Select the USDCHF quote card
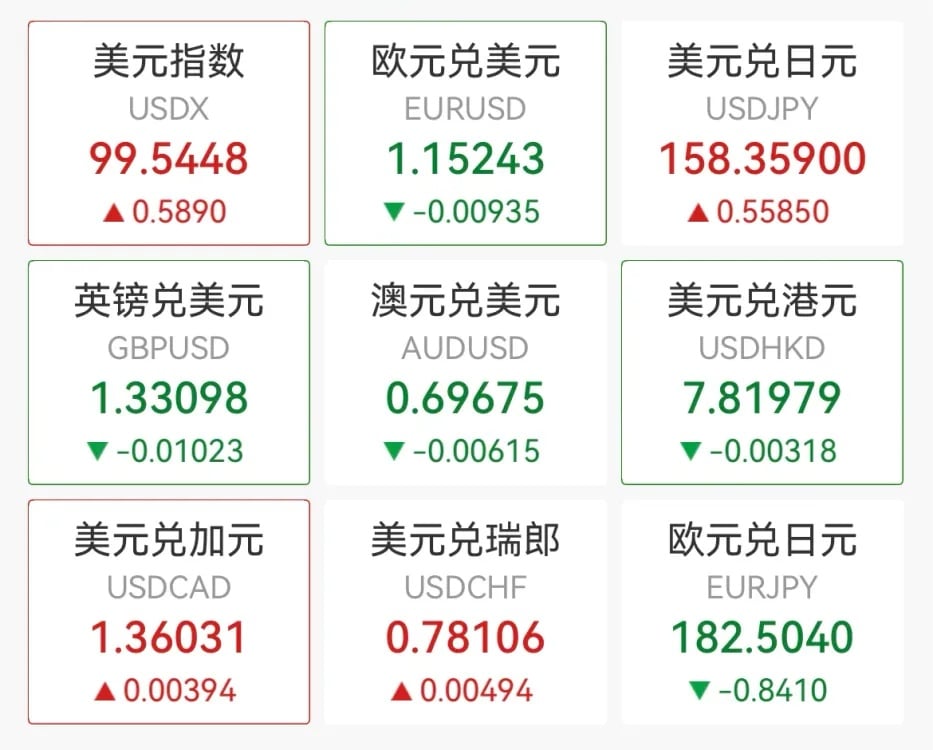This screenshot has width=933, height=750. pyautogui.click(x=465, y=611)
